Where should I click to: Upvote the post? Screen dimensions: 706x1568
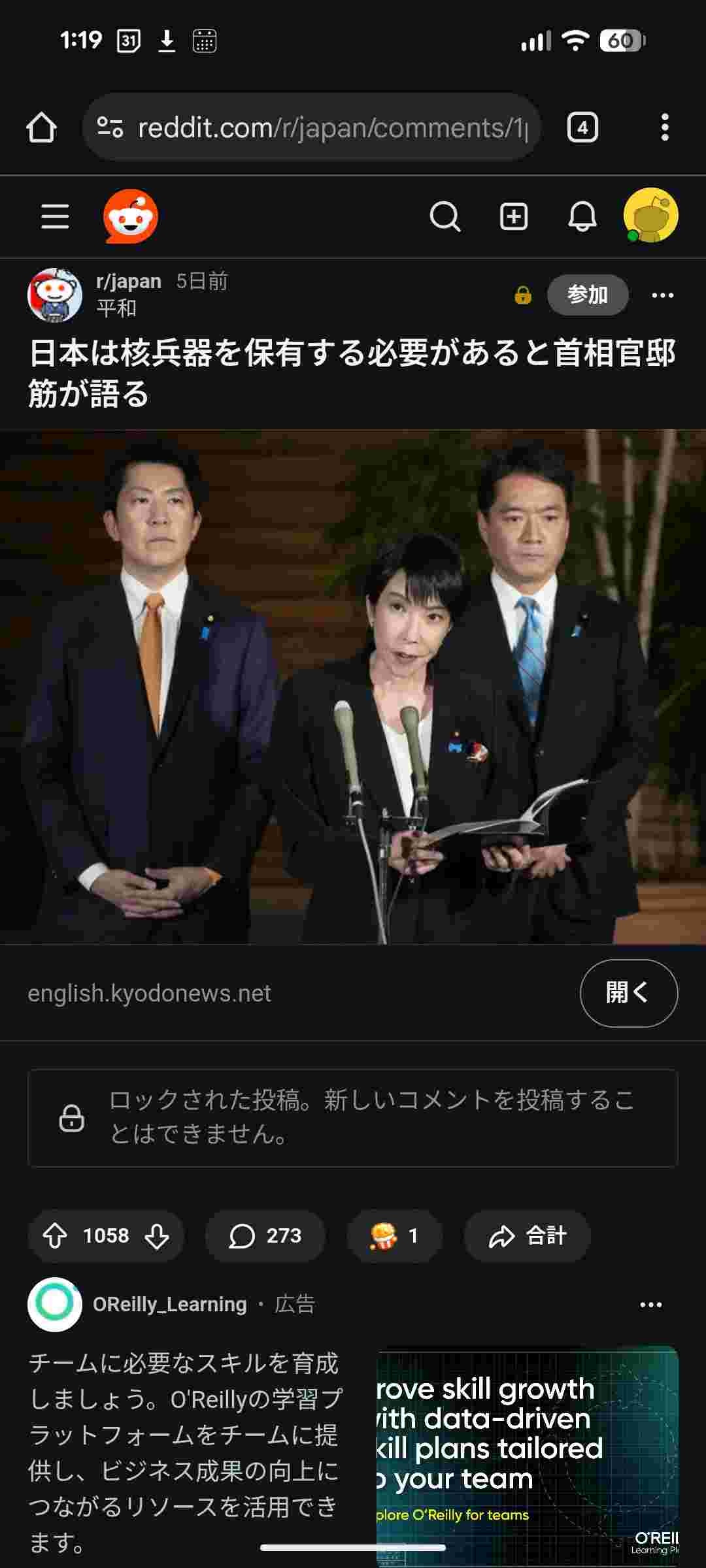tap(55, 1235)
